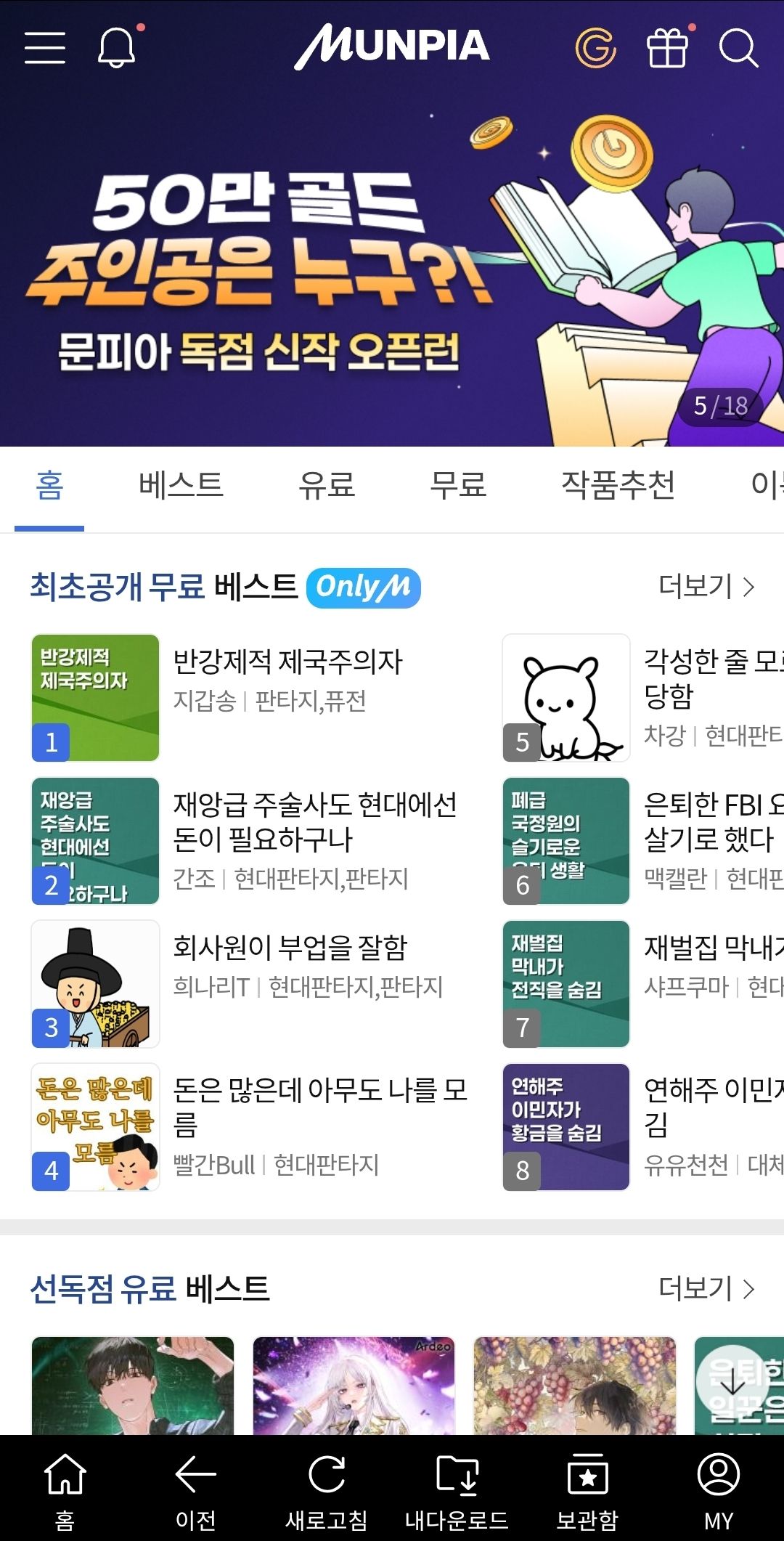
Task: Go to 이전 in bottom bar
Action: [196, 1489]
